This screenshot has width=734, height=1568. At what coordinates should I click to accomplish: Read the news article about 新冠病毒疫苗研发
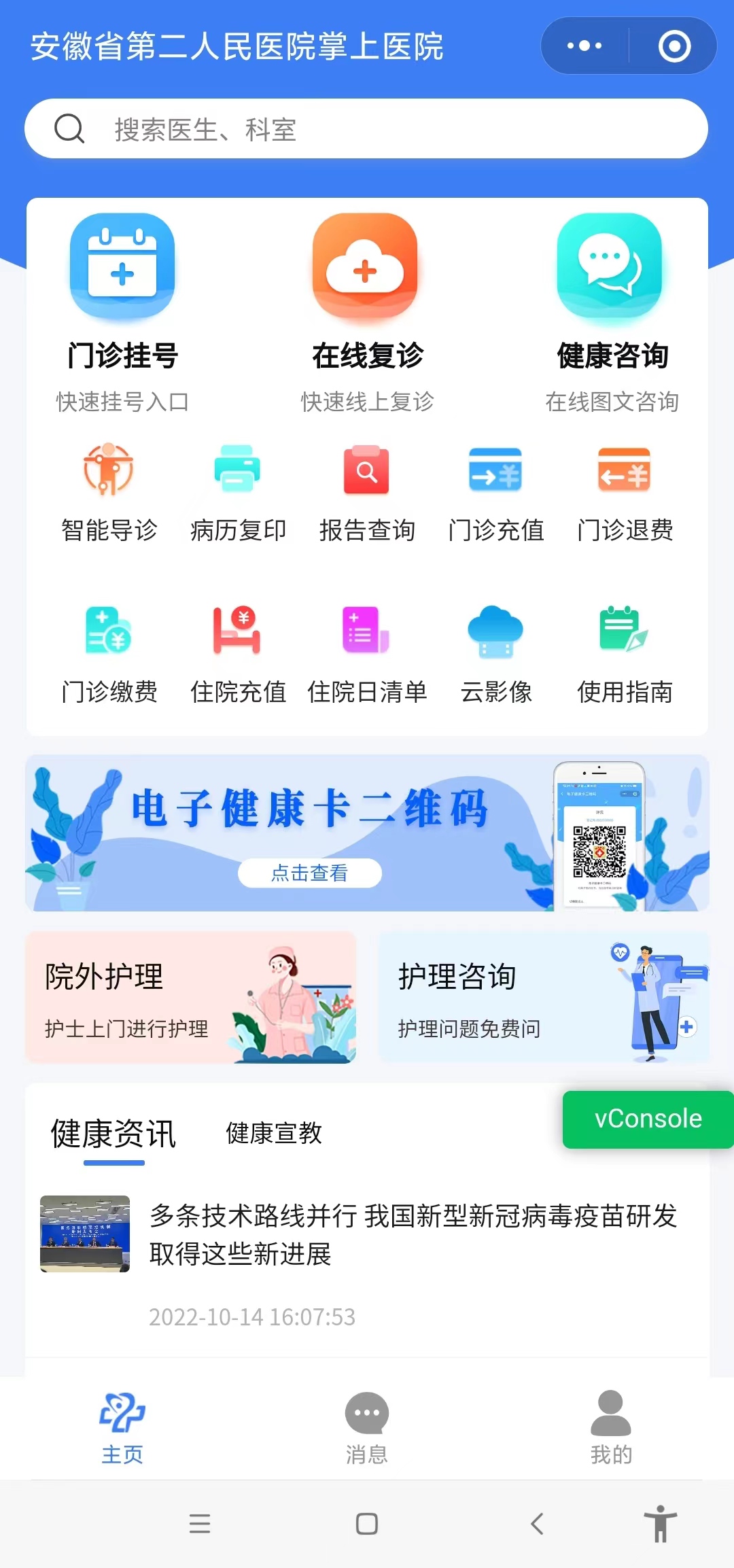pos(413,1234)
